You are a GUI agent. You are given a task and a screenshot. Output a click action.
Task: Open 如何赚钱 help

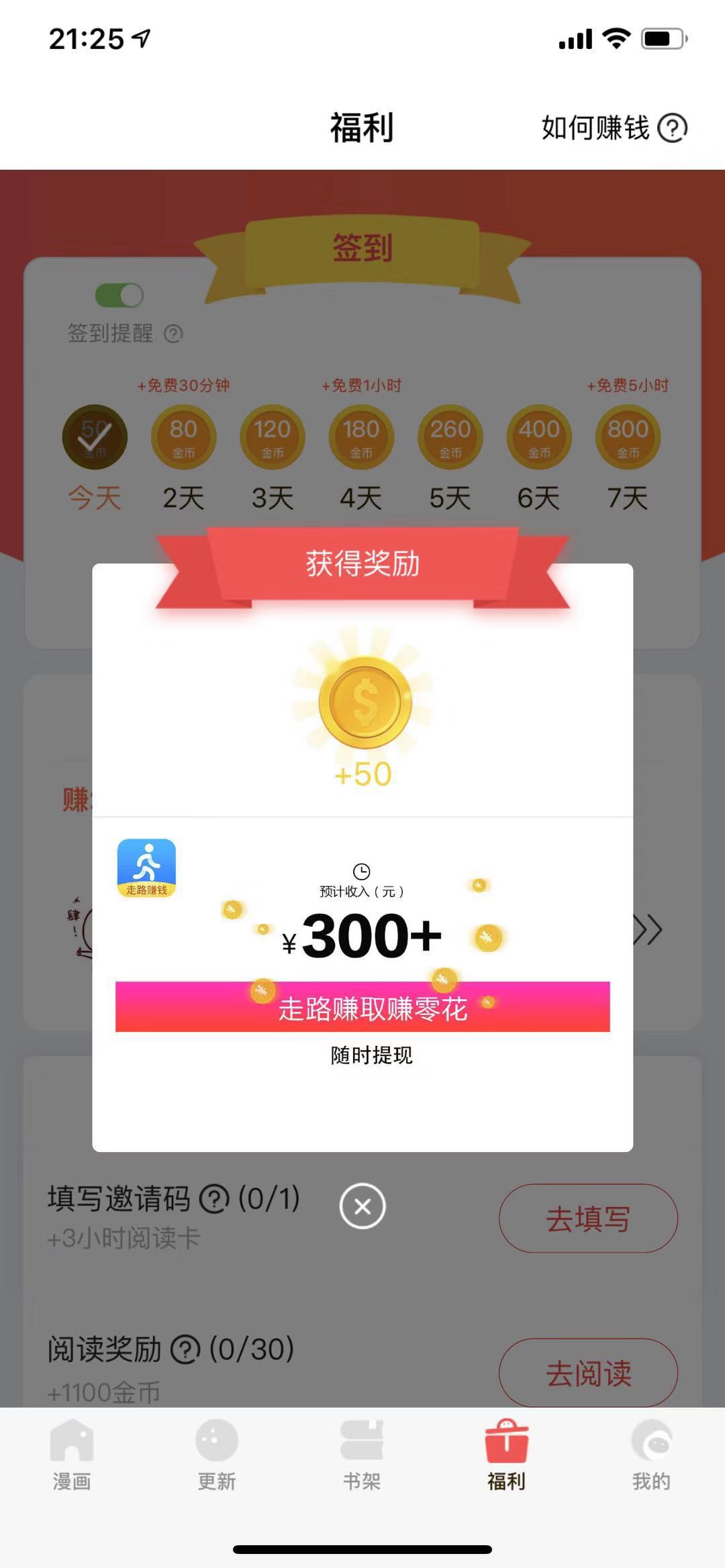tap(614, 128)
